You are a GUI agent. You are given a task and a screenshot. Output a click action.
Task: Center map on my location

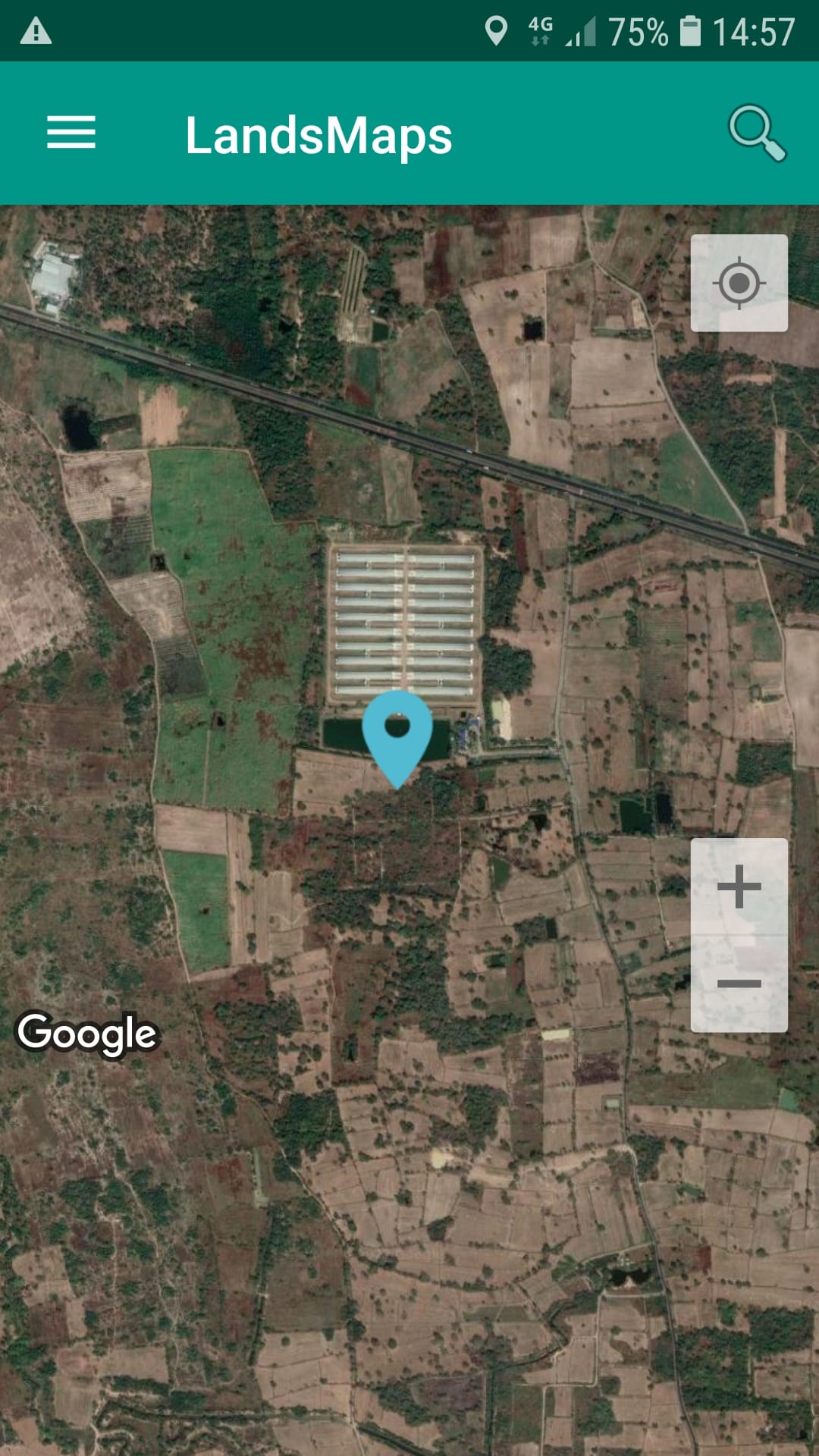(x=739, y=283)
